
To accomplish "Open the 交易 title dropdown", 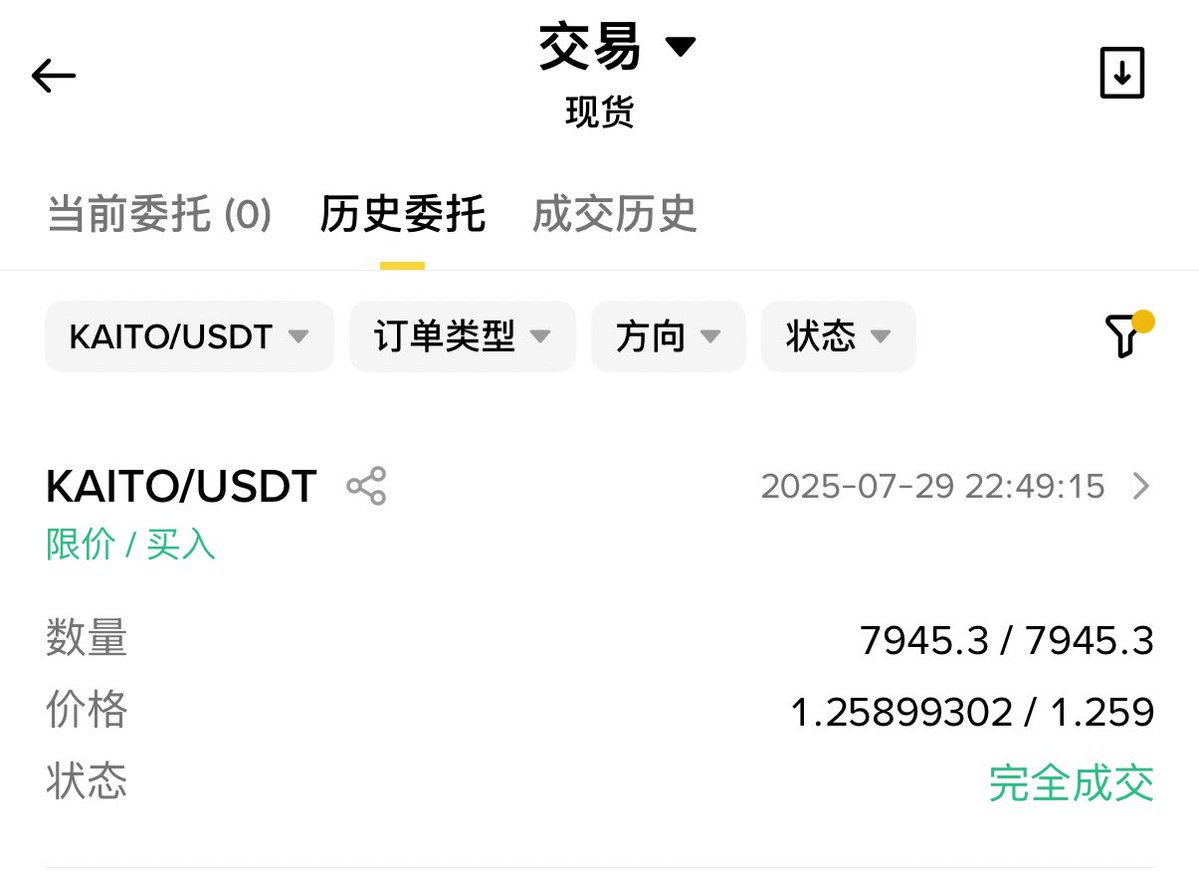I will pyautogui.click(x=617, y=47).
